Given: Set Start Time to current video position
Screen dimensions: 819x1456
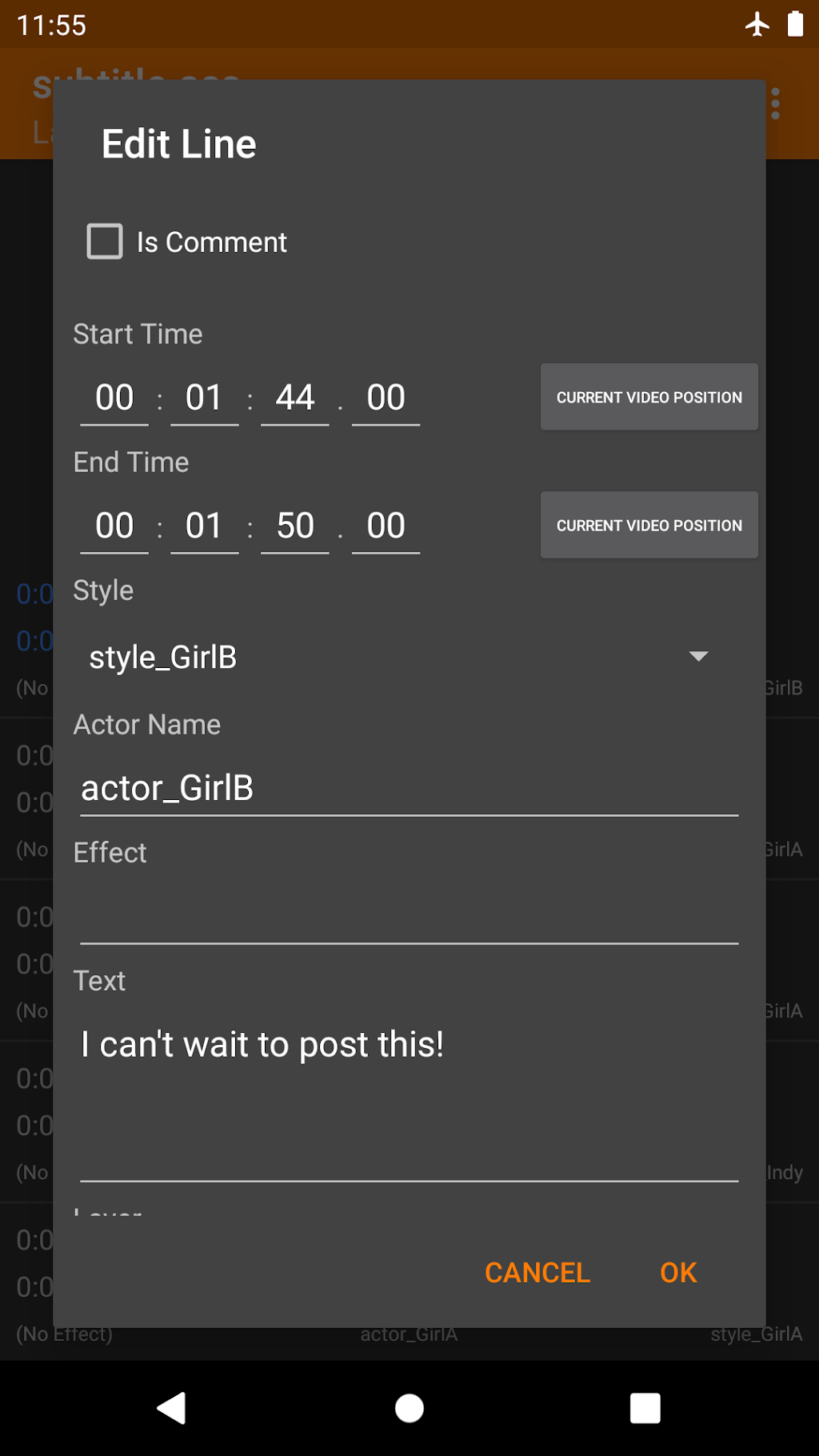Looking at the screenshot, I should pyautogui.click(x=649, y=398).
